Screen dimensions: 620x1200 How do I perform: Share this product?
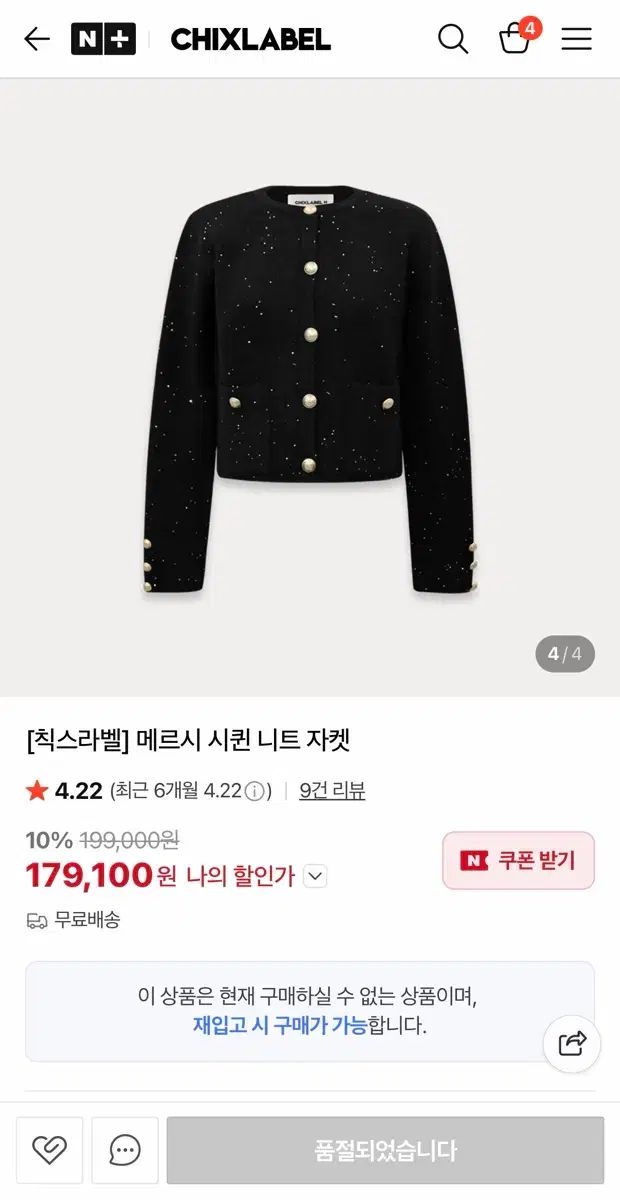(572, 1045)
